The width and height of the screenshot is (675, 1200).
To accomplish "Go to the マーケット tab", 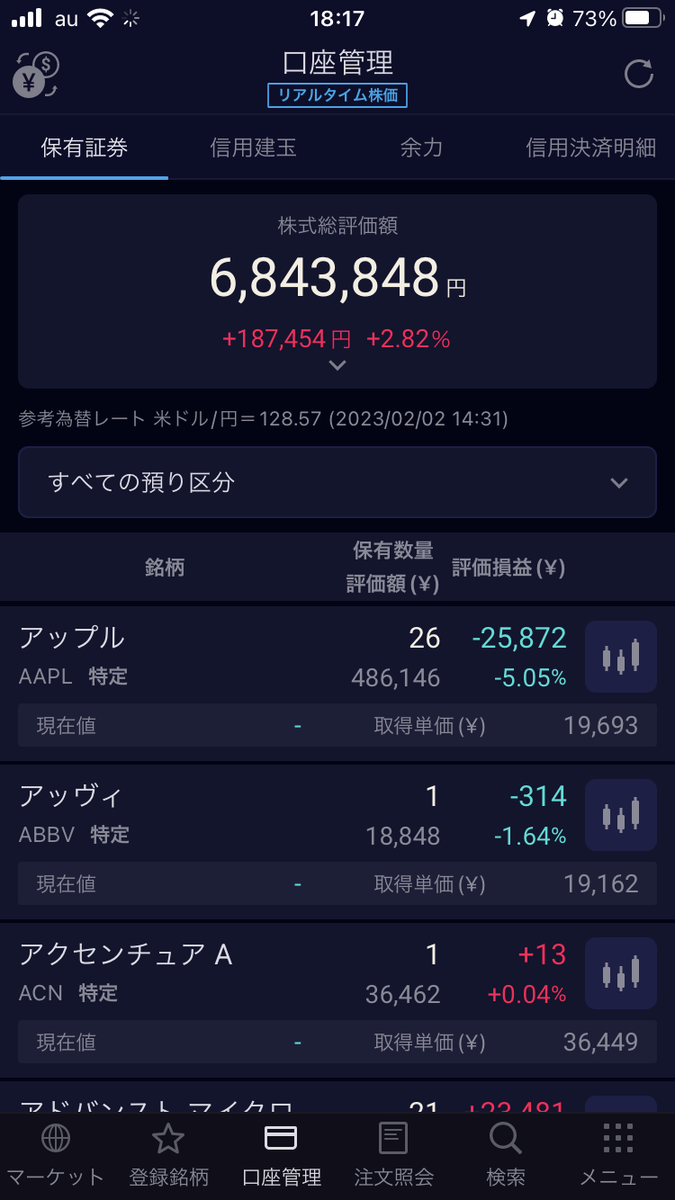I will point(55,1154).
